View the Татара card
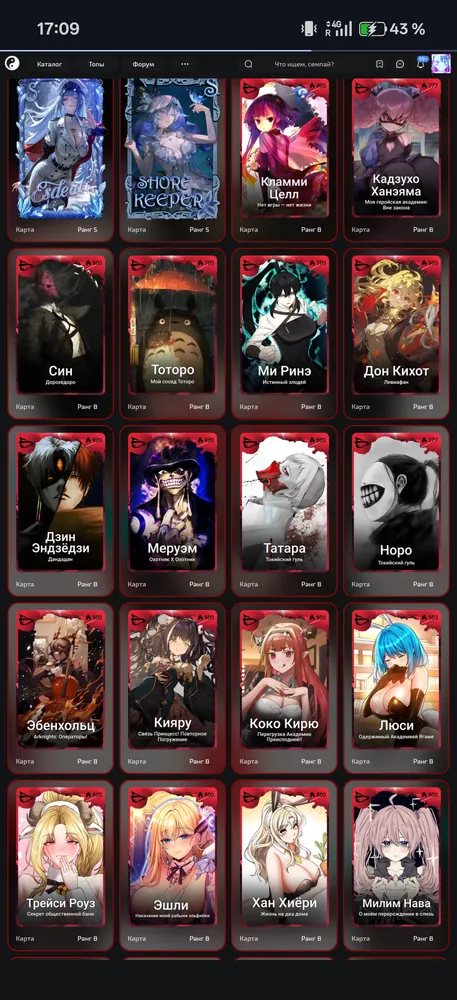This screenshot has width=457, height=1000. 284,510
